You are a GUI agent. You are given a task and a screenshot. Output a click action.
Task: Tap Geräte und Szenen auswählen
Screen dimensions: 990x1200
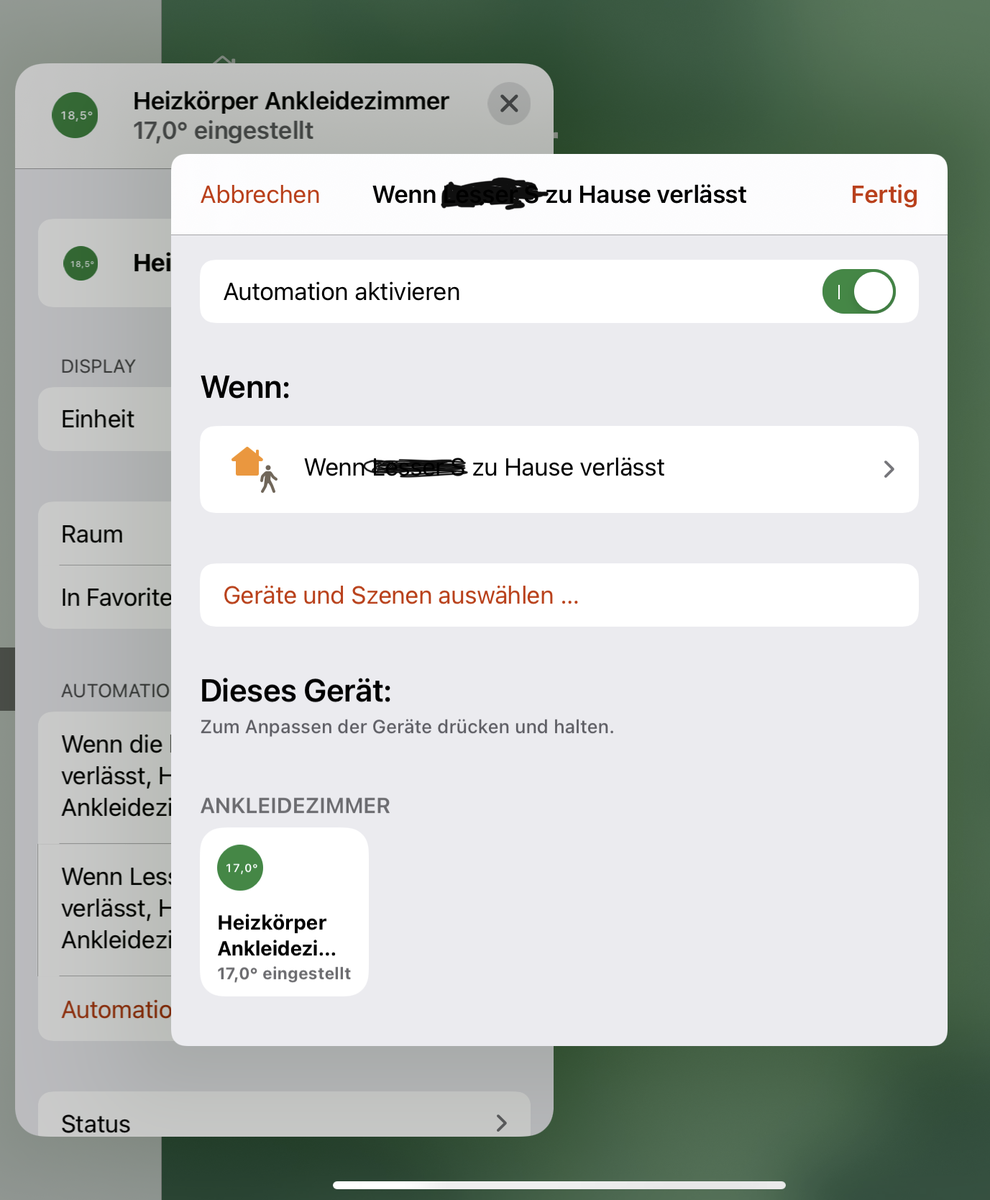401,596
